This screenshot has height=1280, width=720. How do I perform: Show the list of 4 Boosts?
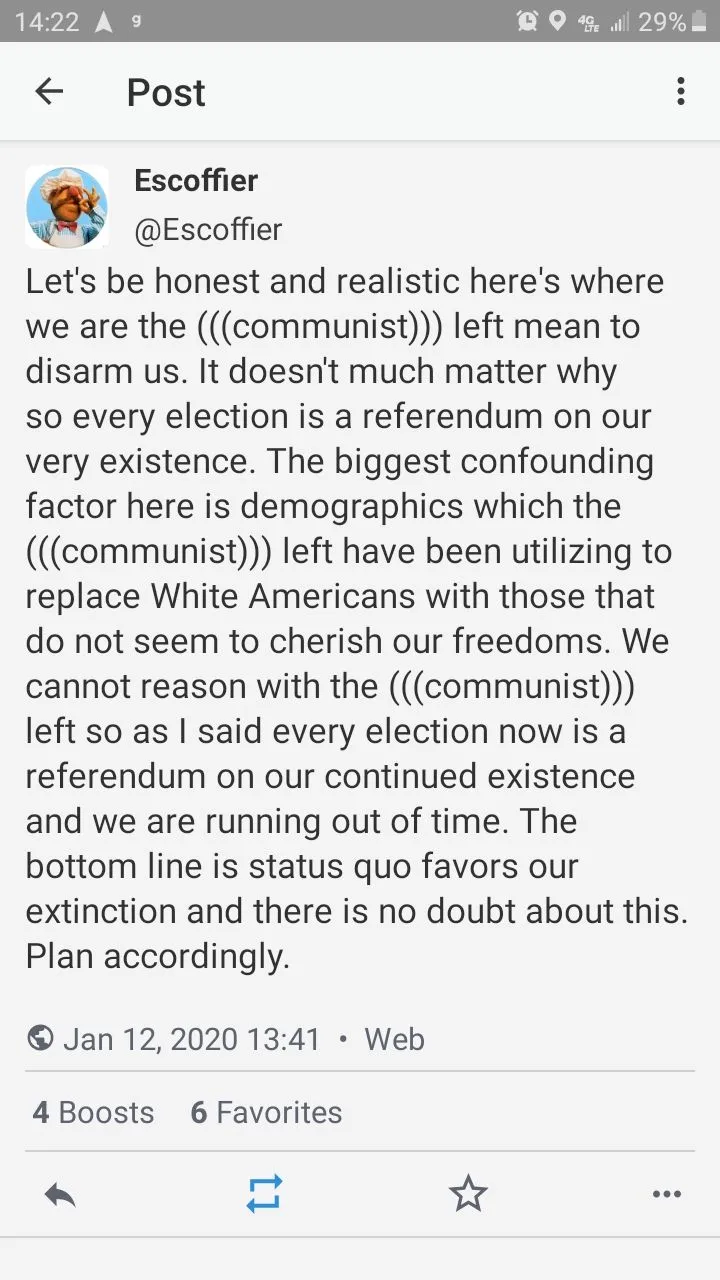pos(93,1112)
